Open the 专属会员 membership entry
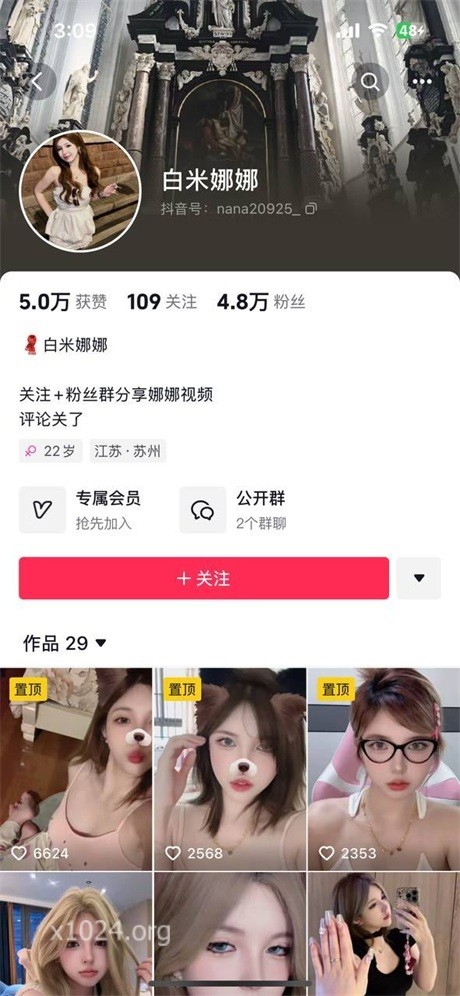The width and height of the screenshot is (460, 996). point(81,509)
